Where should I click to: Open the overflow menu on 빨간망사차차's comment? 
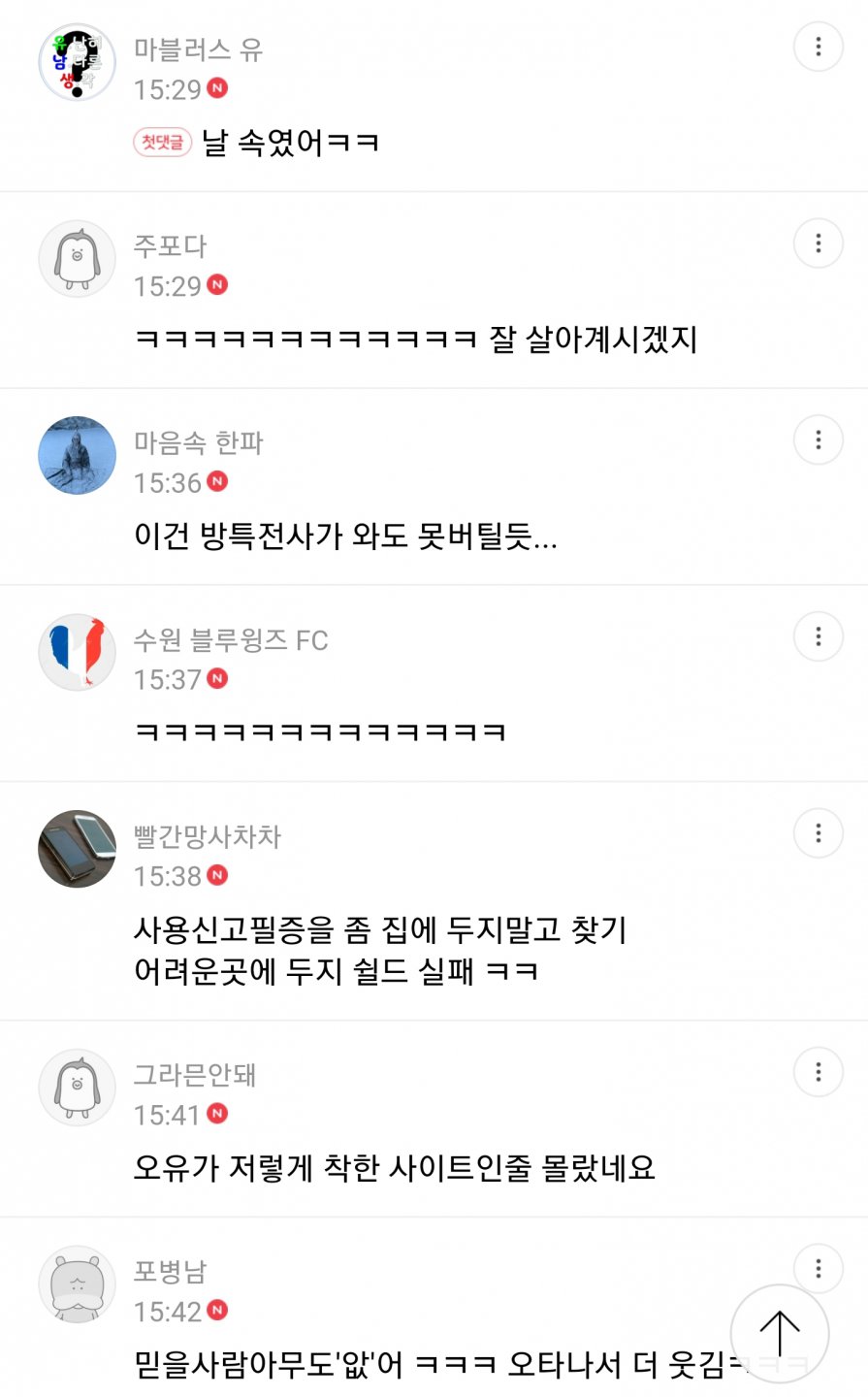point(818,832)
